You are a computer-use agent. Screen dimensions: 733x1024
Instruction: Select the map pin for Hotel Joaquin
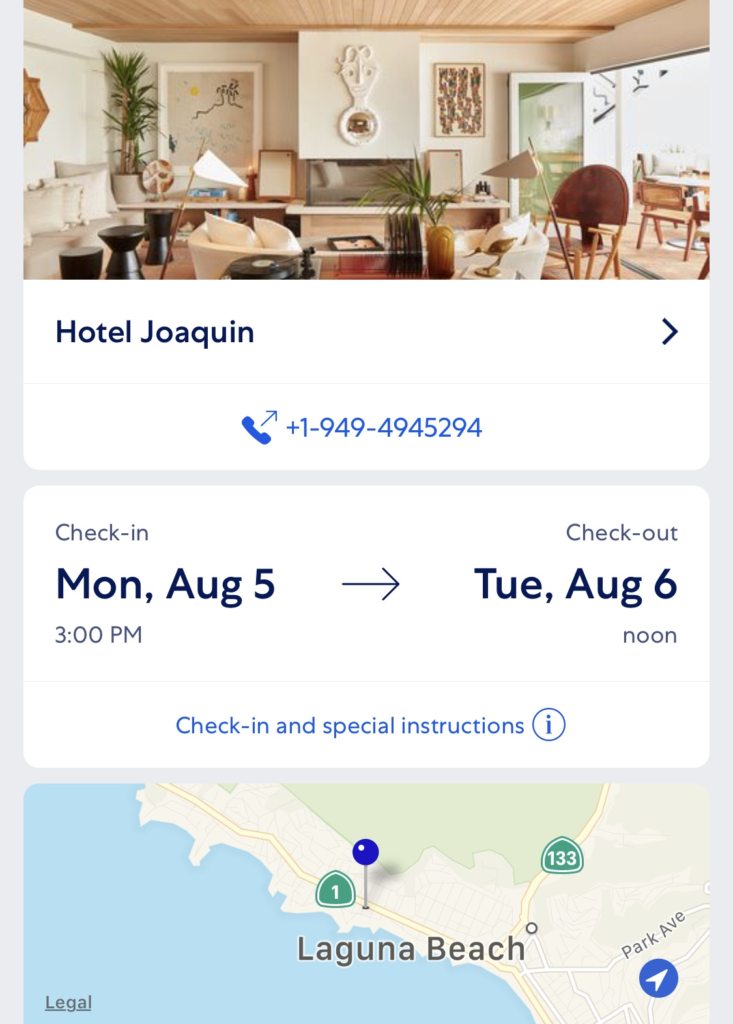point(365,852)
